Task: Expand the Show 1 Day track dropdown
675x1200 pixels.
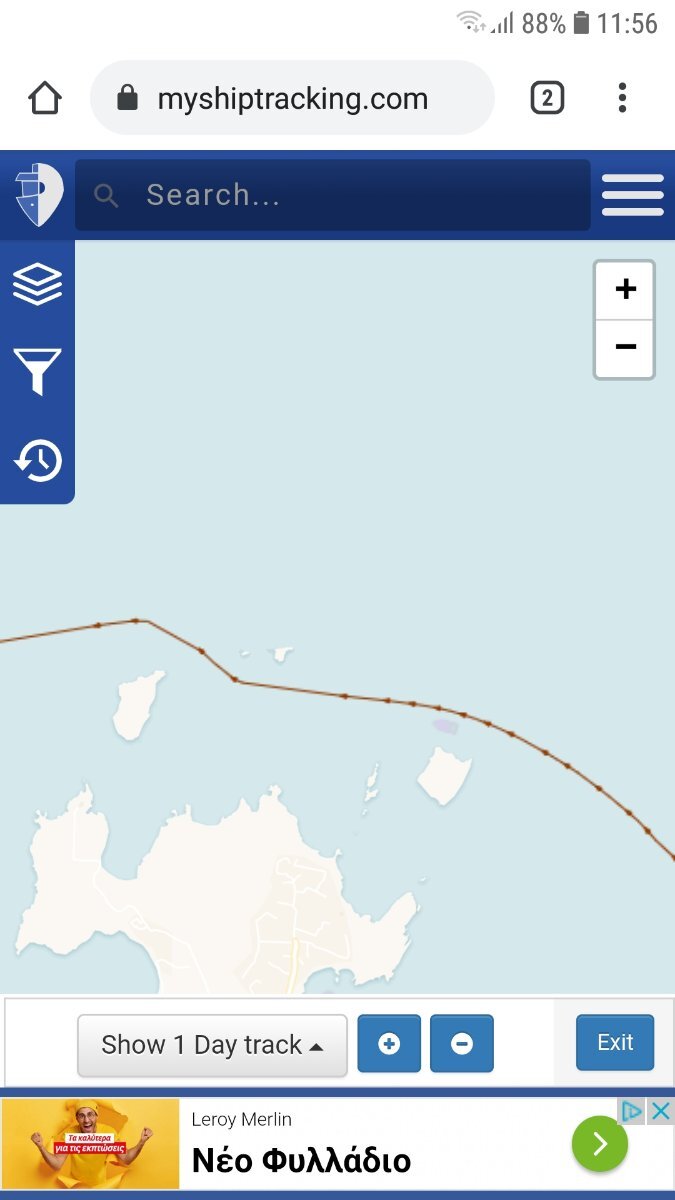Action: (212, 1045)
